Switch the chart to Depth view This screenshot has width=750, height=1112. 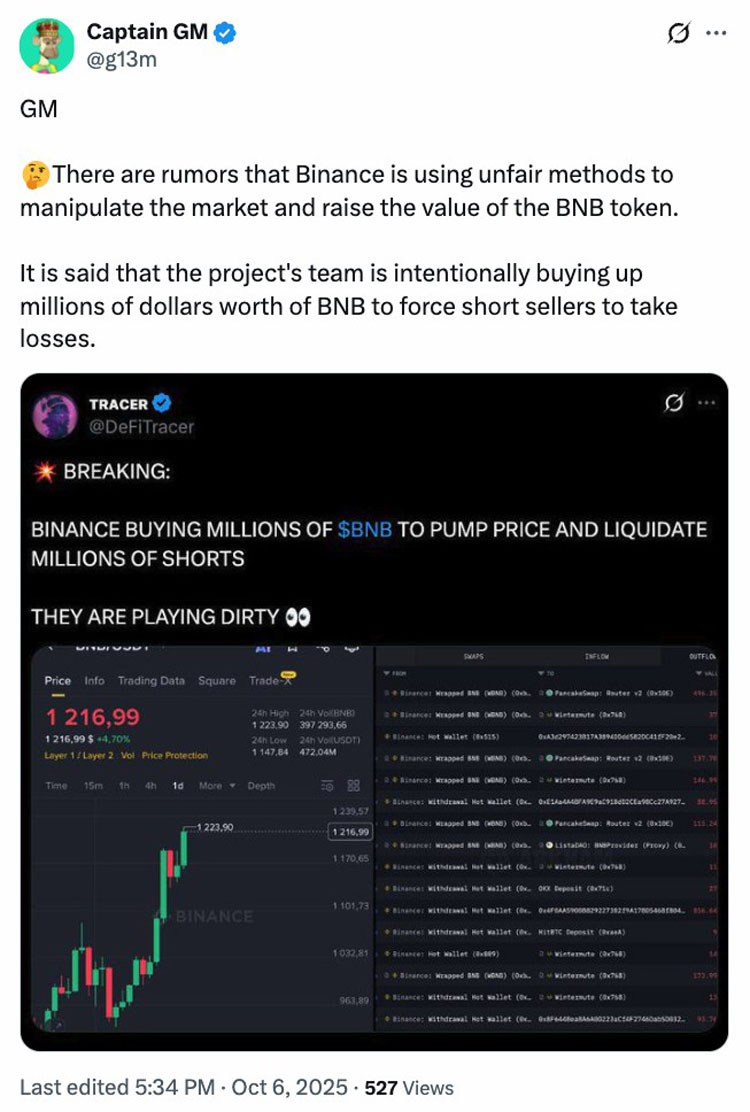coord(261,786)
